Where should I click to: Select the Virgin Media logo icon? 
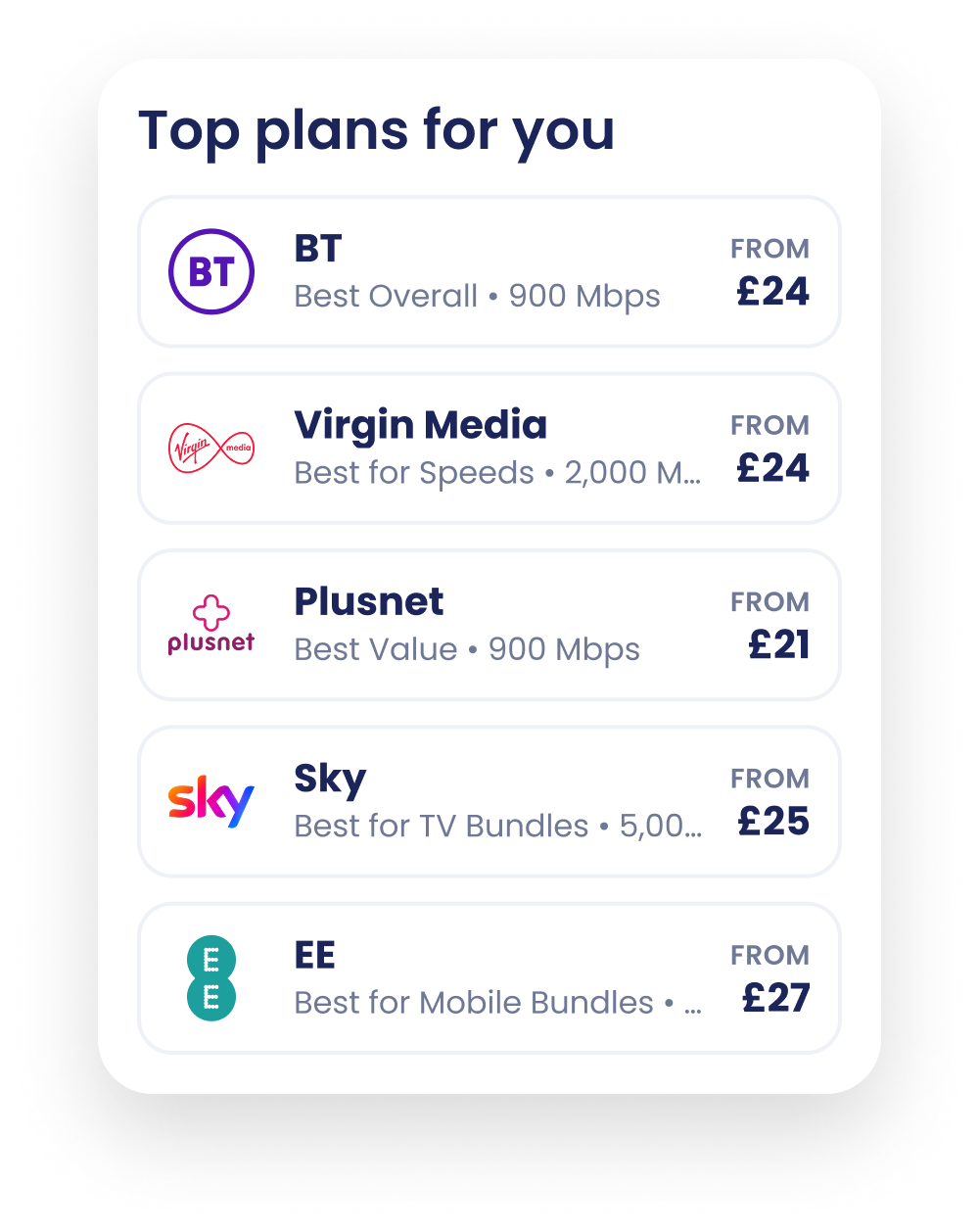coord(210,448)
